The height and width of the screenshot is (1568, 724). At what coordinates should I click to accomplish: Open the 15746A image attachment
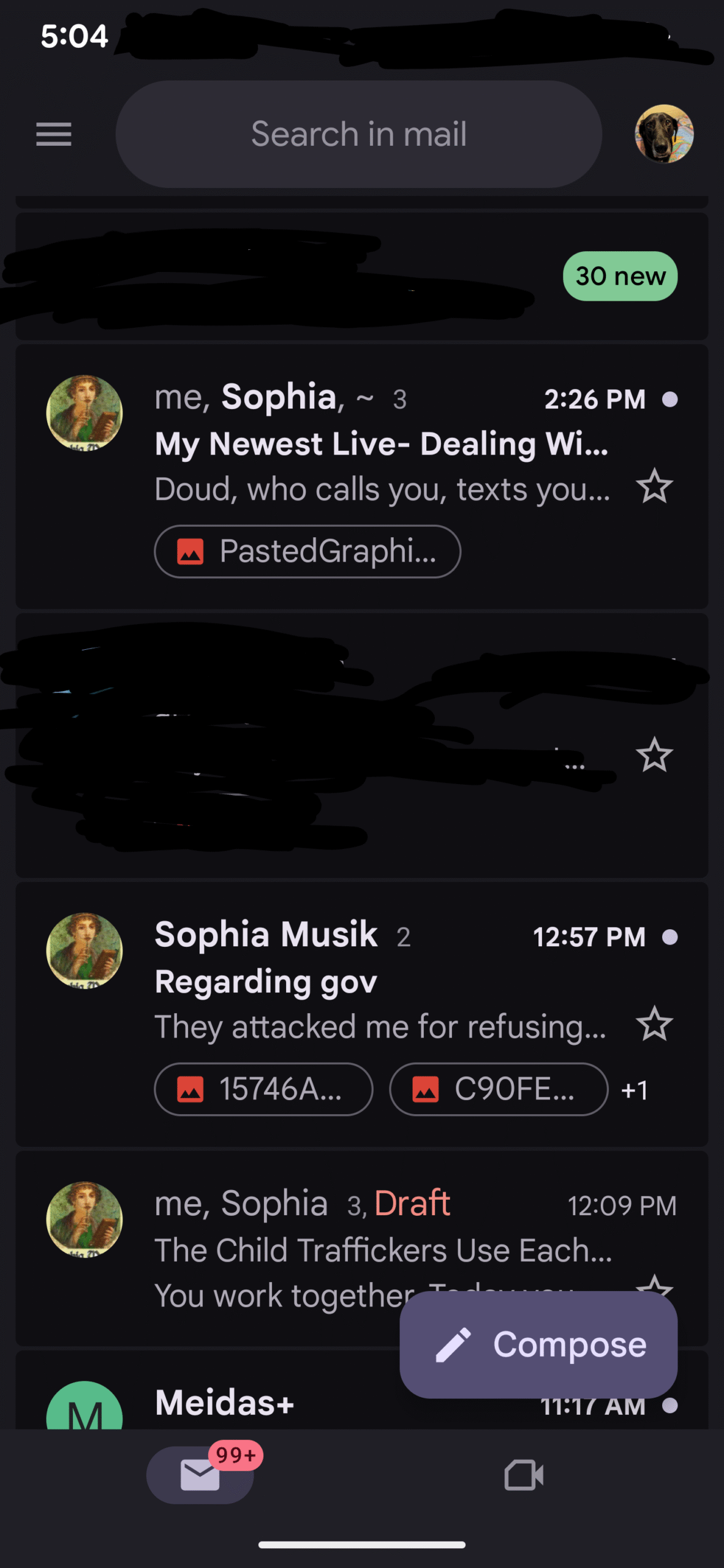coord(263,1089)
